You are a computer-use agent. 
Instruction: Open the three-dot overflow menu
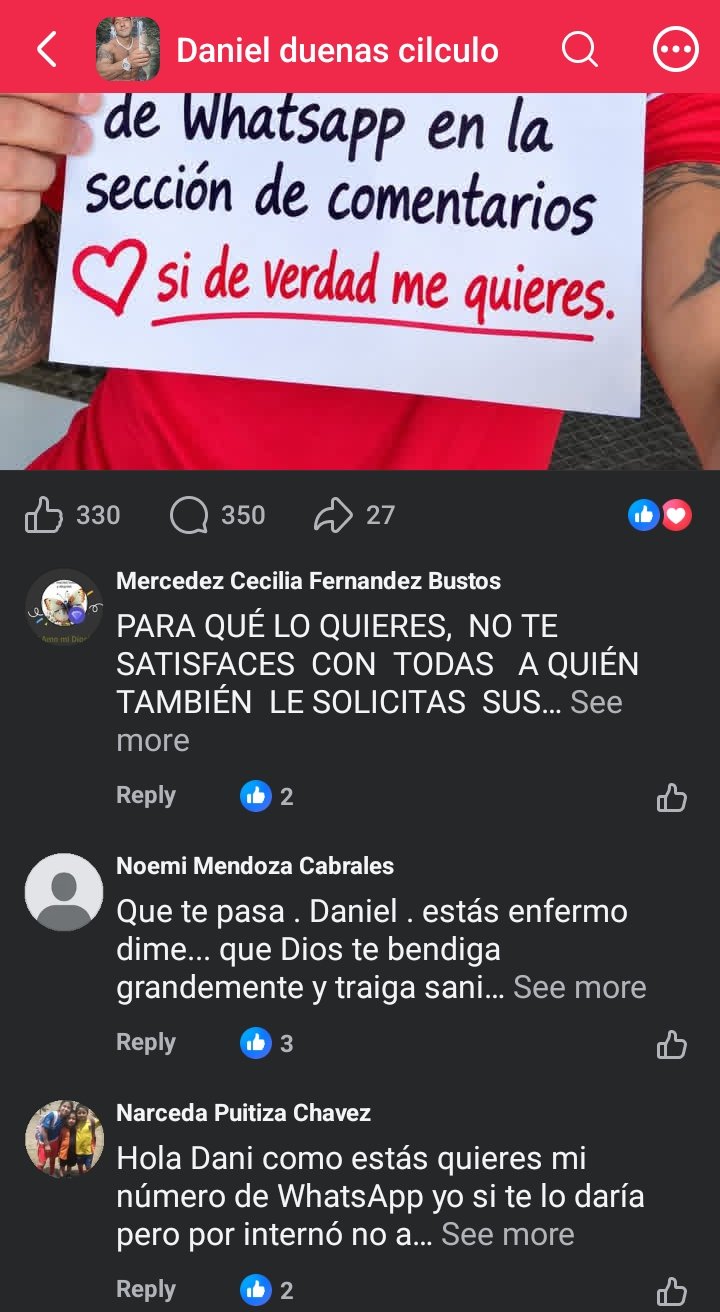[x=675, y=49]
